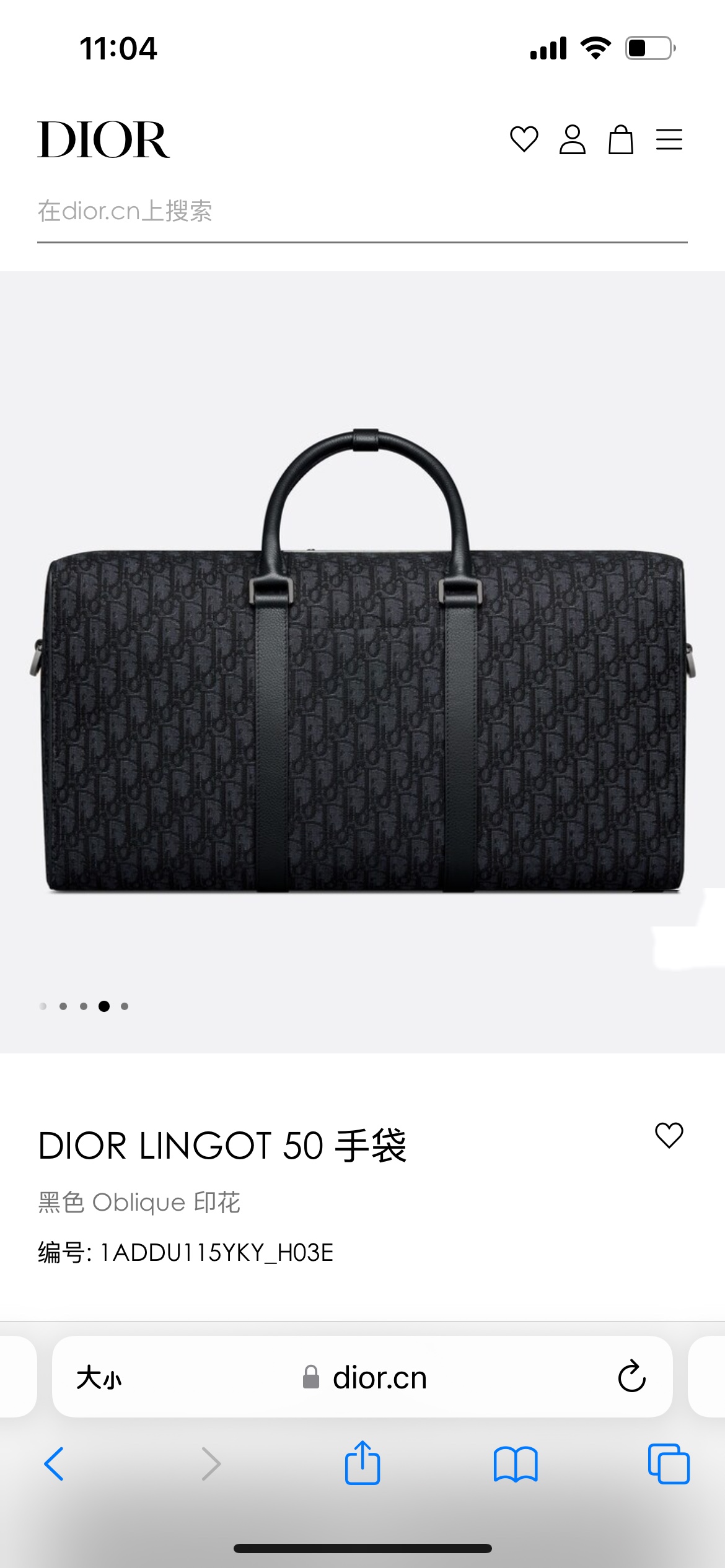Open the hamburger menu

pos(669,139)
